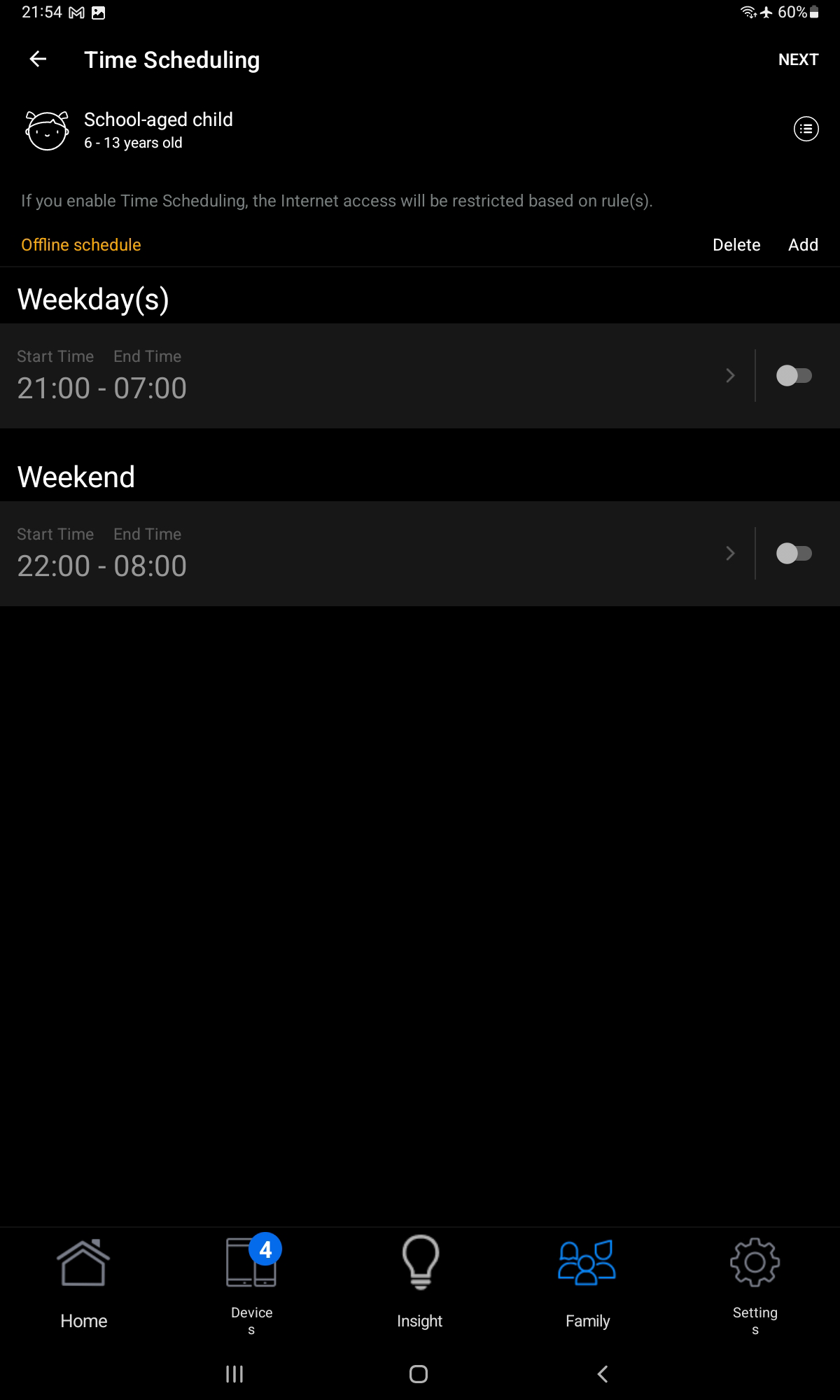Open the Devices tab
Screen dimensions: 840x1400
click(x=251, y=1284)
